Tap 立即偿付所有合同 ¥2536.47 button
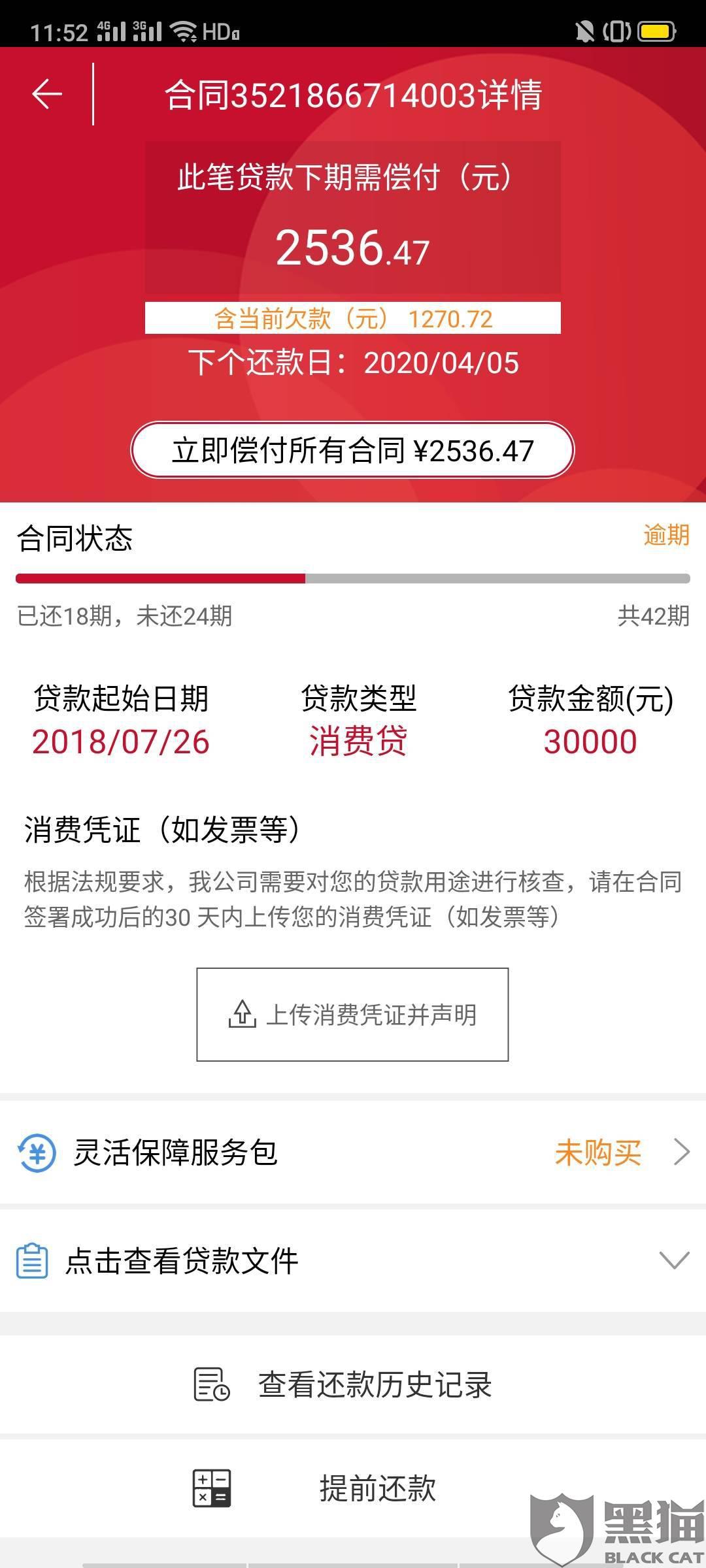Image resolution: width=706 pixels, height=1568 pixels. (352, 450)
